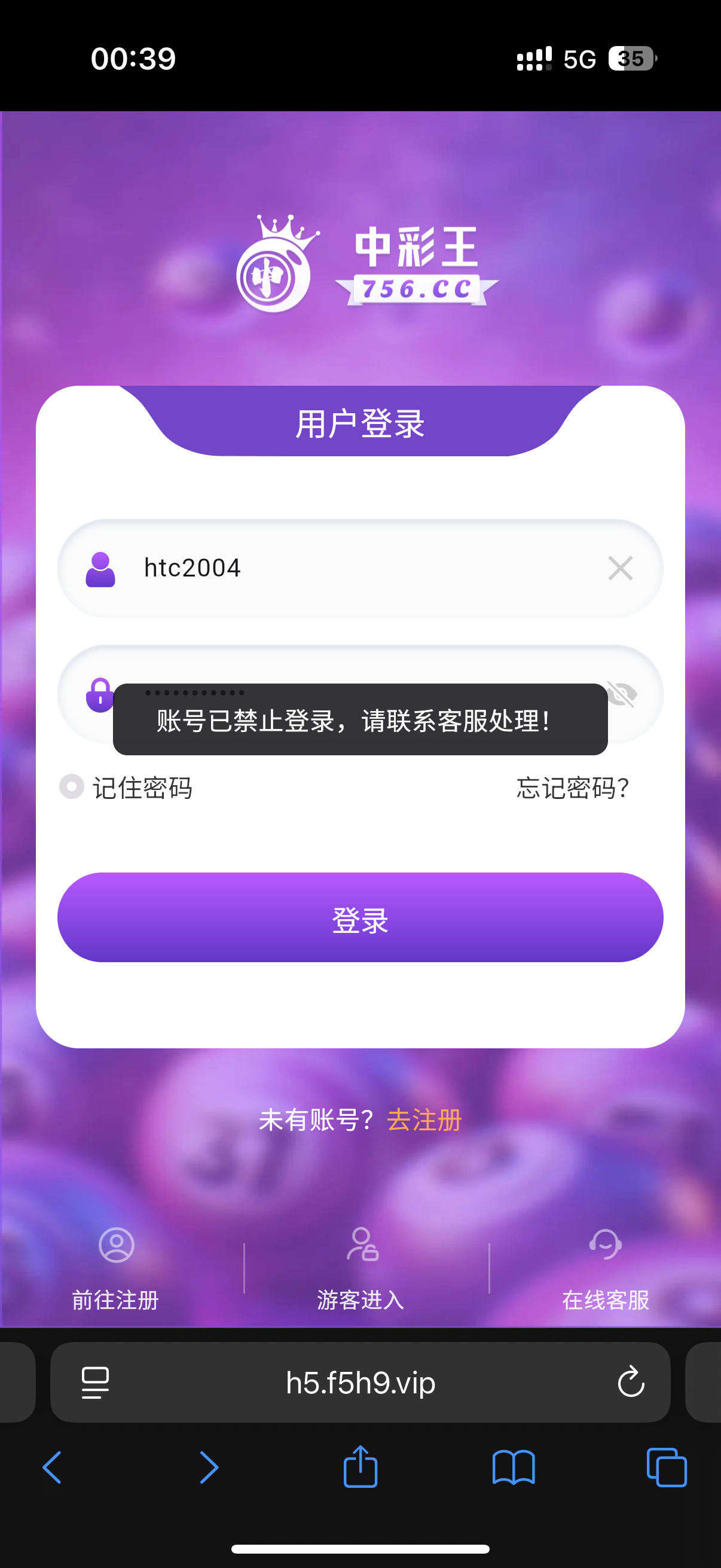Screen dimensions: 721x1568
Task: Open Safari bookmarks
Action: 514,1467
